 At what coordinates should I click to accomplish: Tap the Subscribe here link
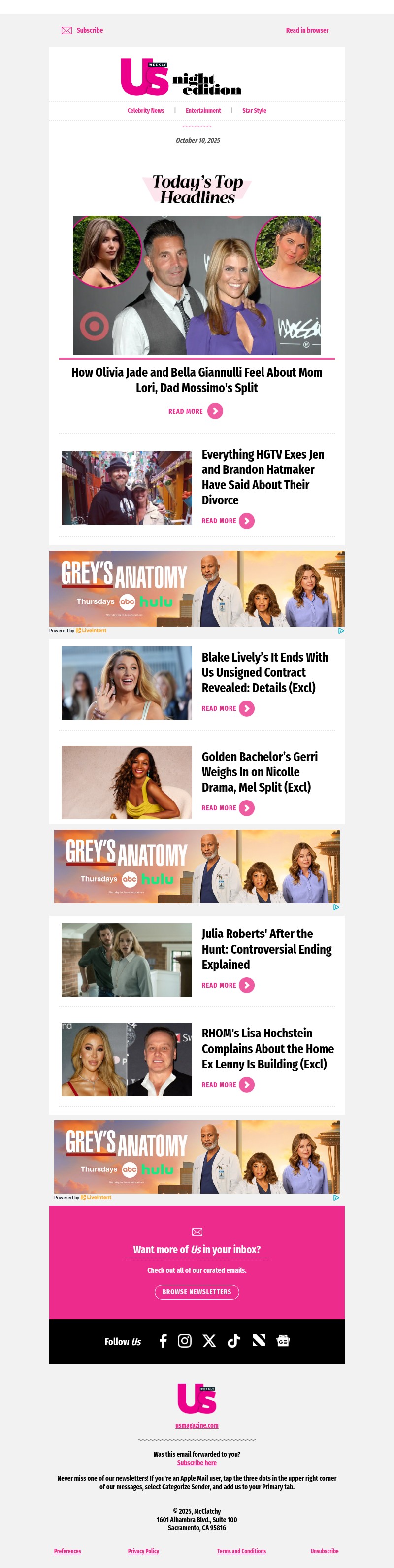point(197,1463)
